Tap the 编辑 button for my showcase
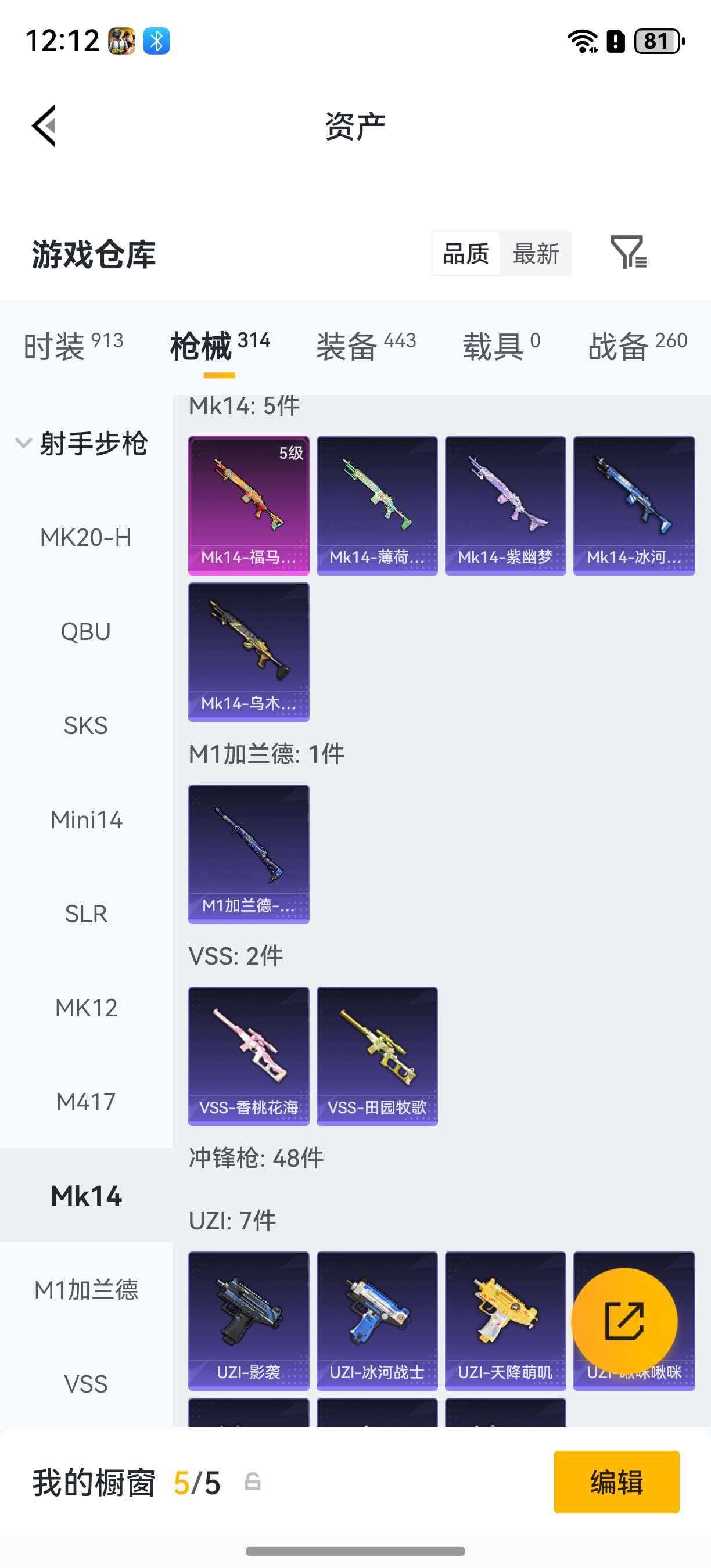Screen dimensions: 711x1568 click(x=616, y=1481)
